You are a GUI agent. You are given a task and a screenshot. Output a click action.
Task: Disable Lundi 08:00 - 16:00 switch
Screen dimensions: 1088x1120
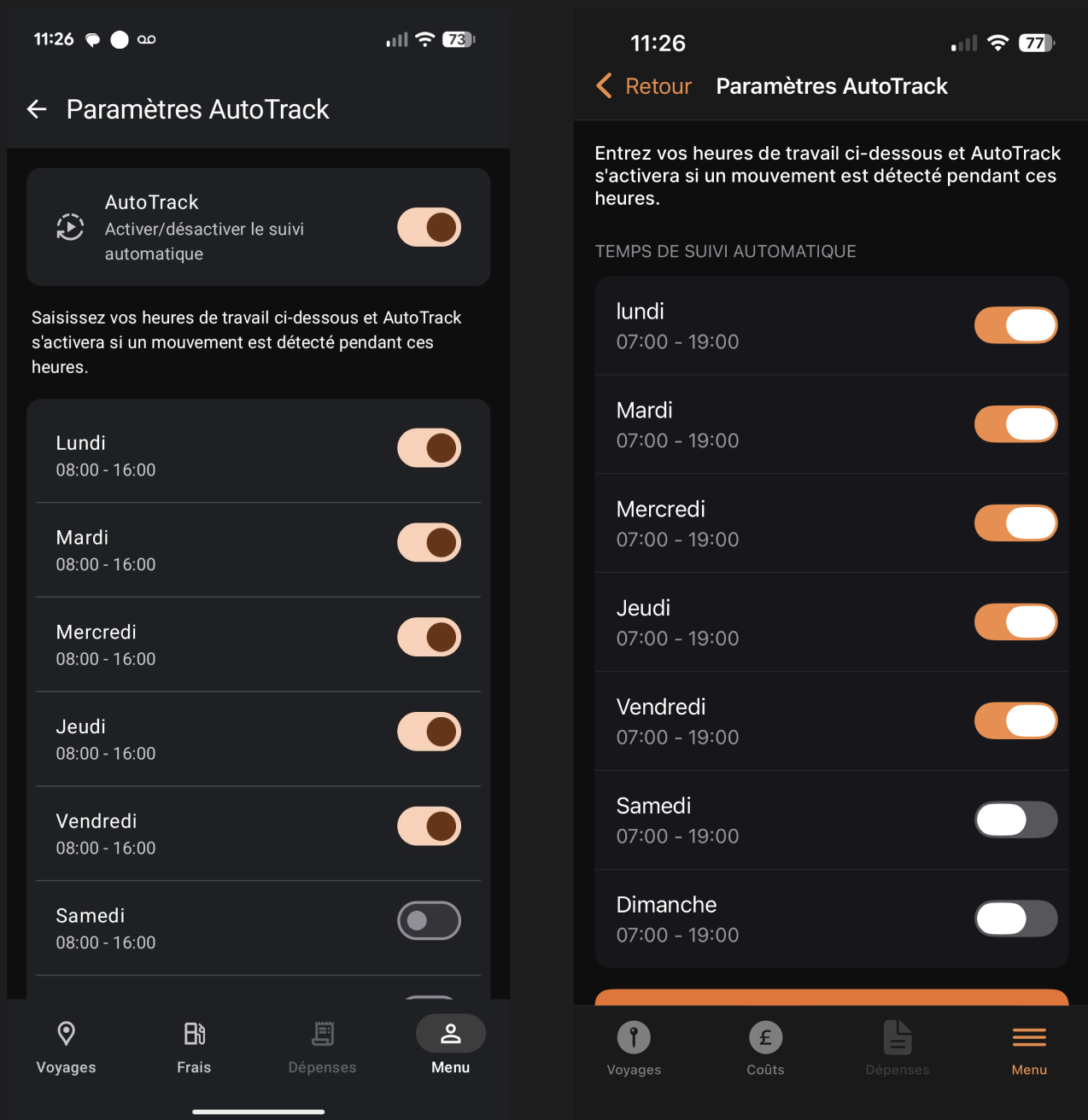(430, 448)
